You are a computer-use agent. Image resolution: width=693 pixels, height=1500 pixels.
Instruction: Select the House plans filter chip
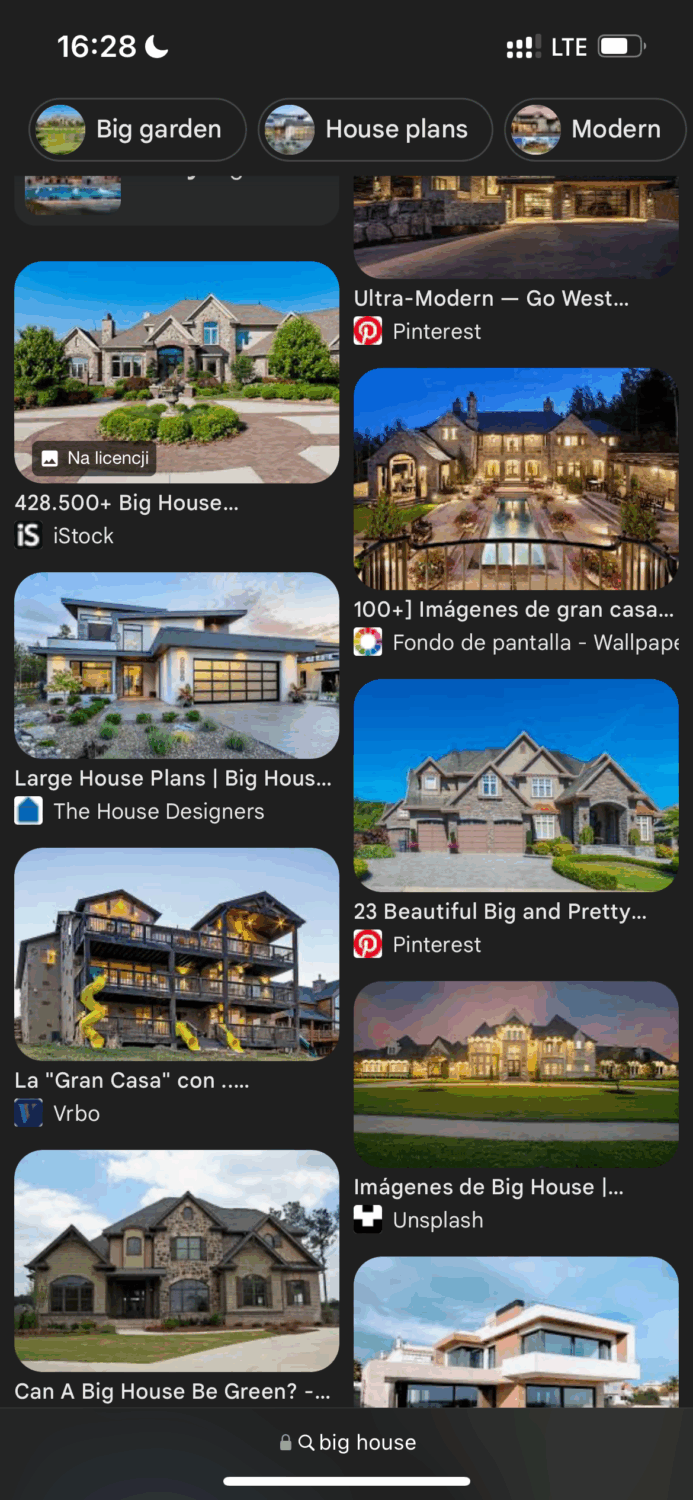coord(375,129)
